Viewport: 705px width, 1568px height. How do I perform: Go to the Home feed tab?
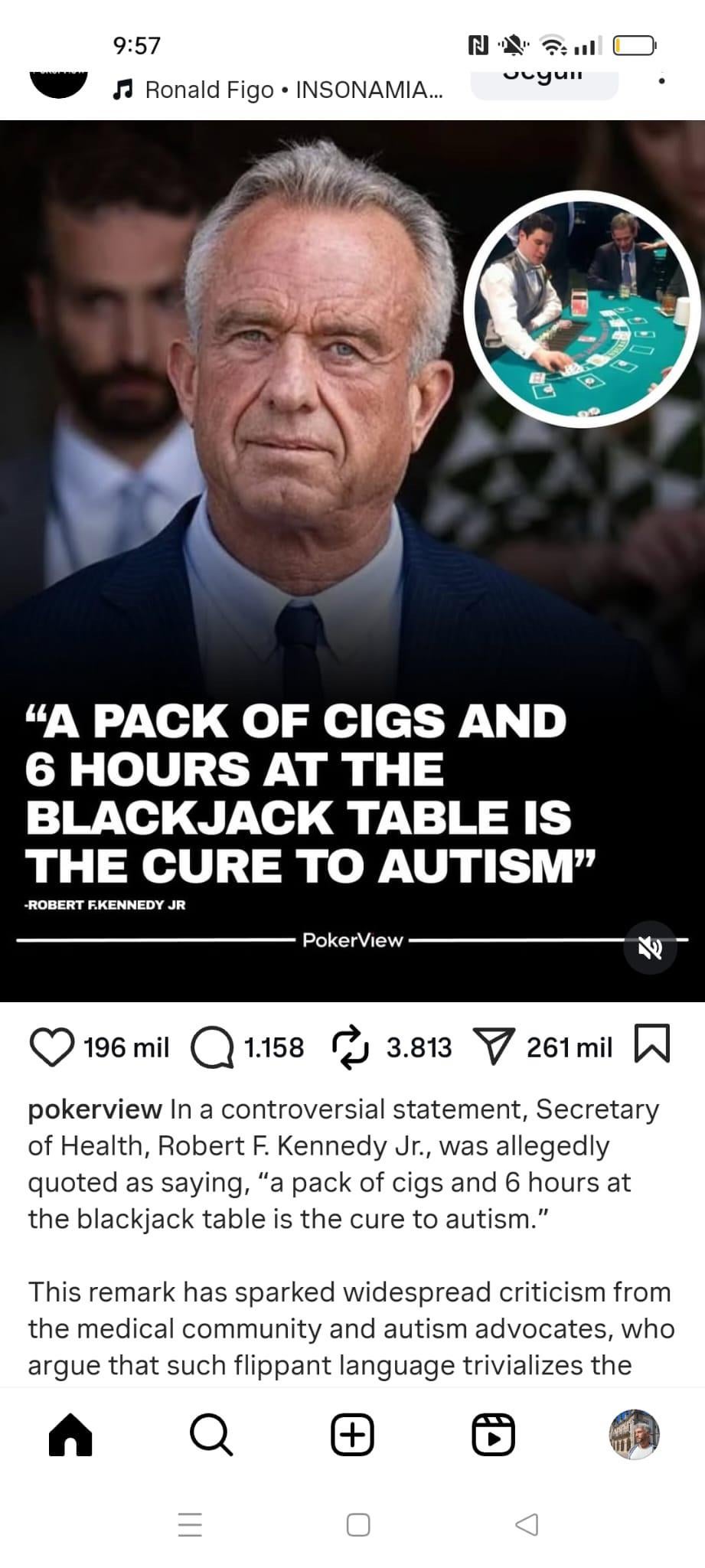coord(70,1435)
